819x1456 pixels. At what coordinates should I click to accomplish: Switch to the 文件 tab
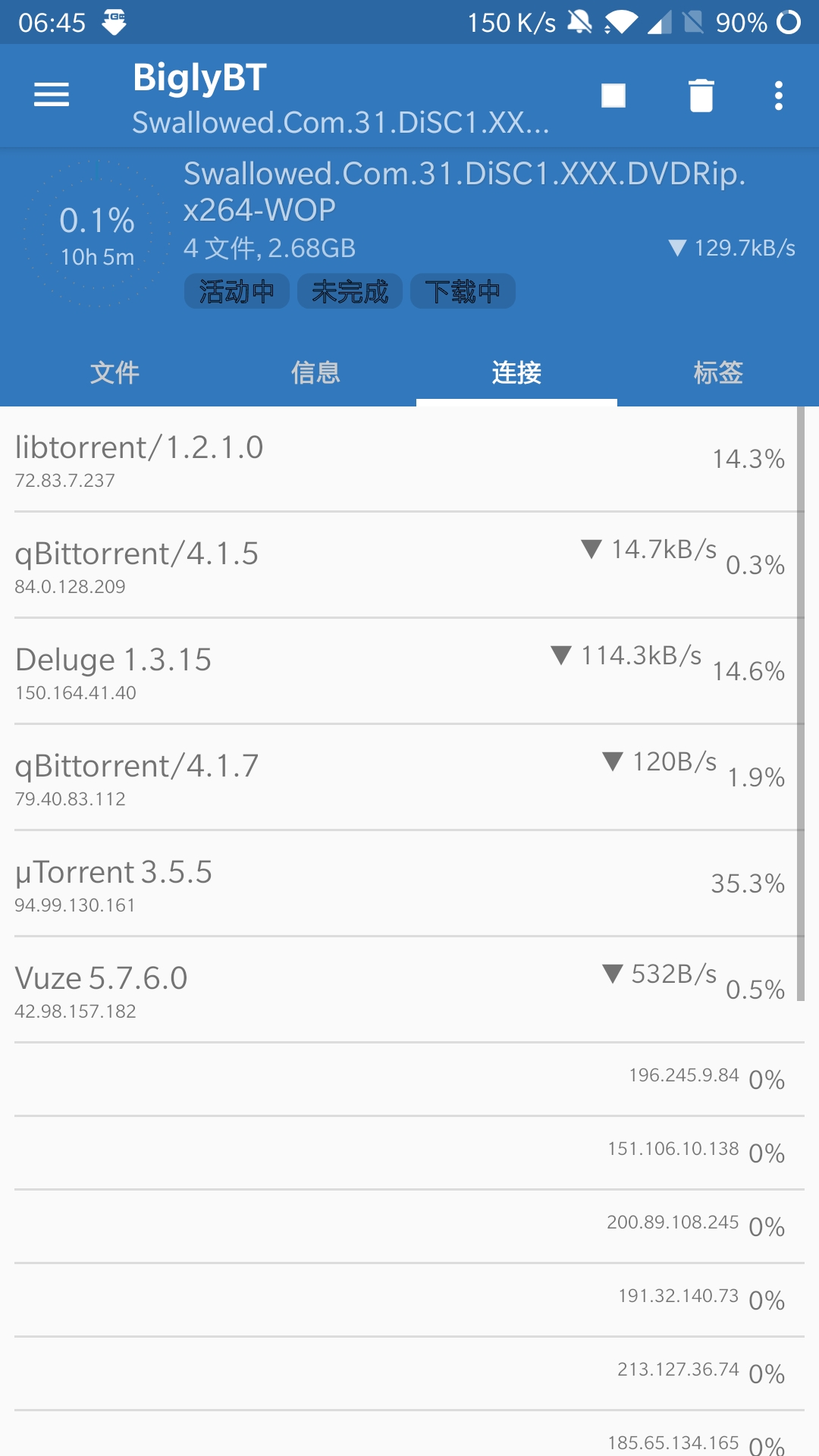click(x=115, y=372)
